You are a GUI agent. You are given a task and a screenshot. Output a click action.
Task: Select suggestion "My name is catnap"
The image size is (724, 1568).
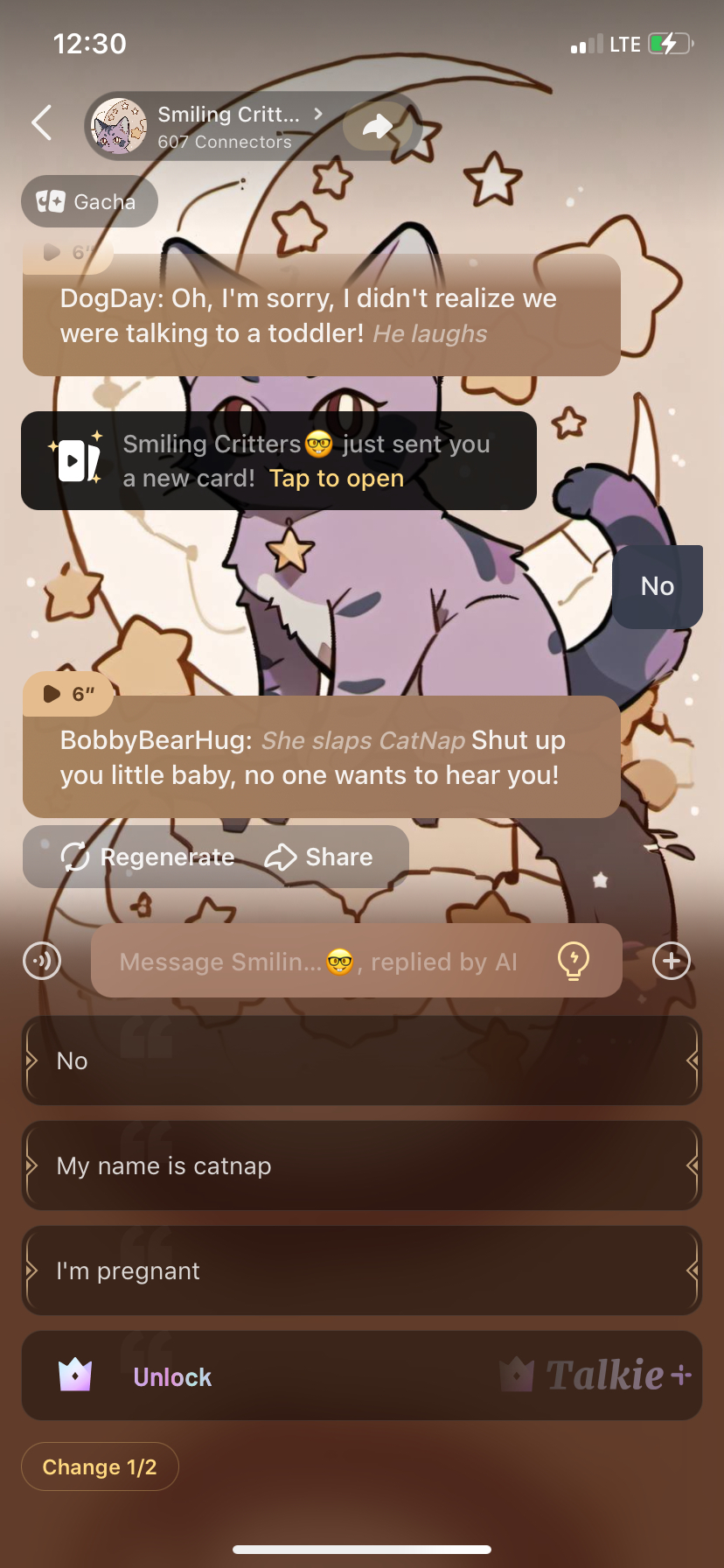pos(361,1165)
